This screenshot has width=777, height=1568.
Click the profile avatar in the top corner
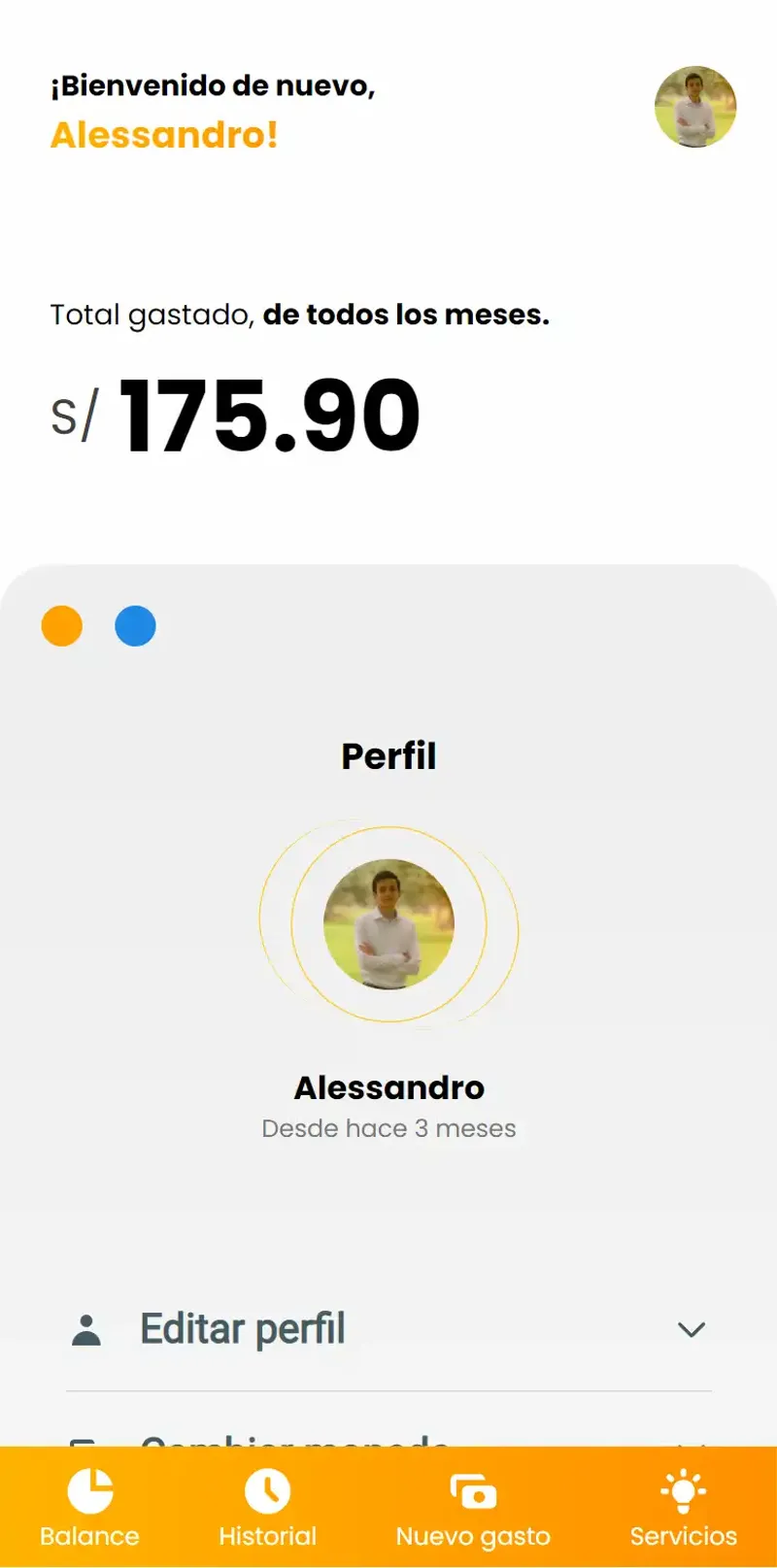pos(695,107)
